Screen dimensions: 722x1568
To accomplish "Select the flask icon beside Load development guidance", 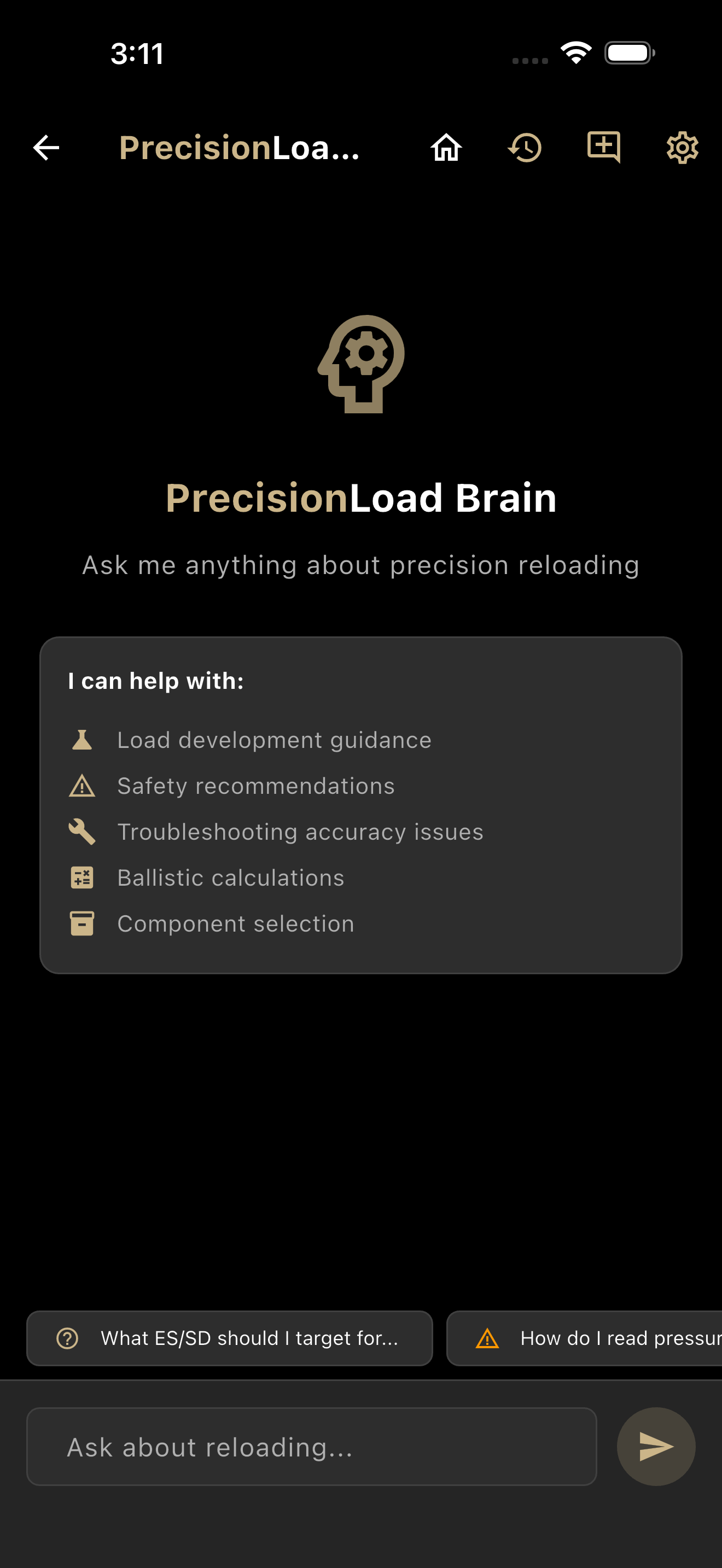I will 81,740.
